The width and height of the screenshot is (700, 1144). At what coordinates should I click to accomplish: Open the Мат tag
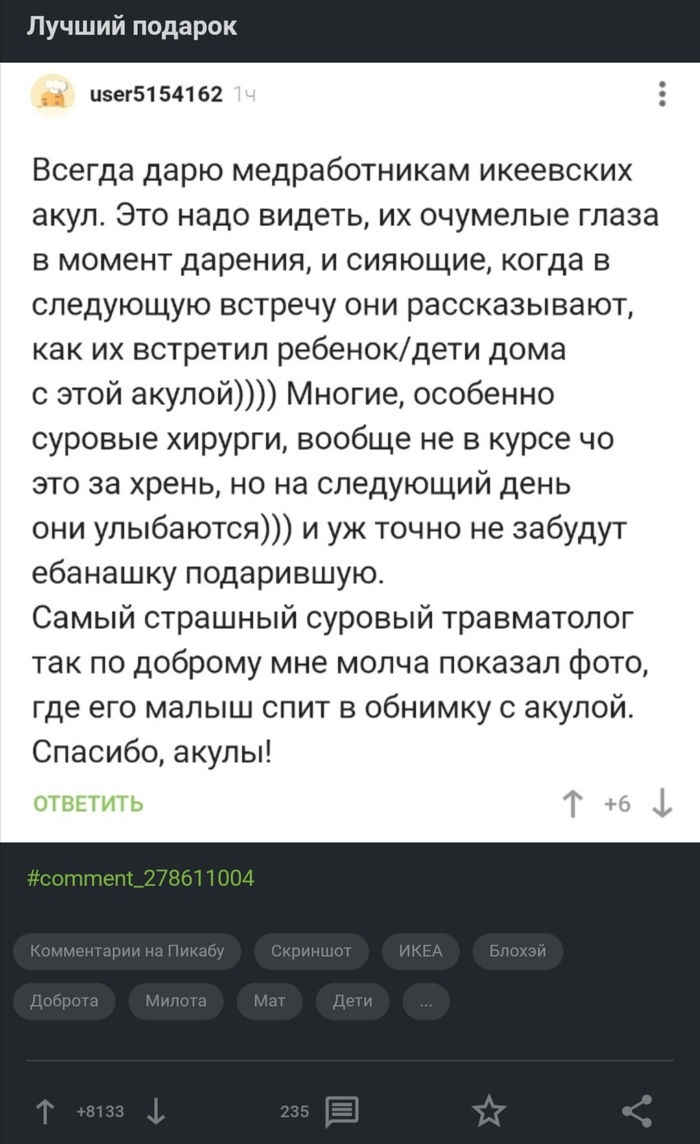pos(269,1000)
